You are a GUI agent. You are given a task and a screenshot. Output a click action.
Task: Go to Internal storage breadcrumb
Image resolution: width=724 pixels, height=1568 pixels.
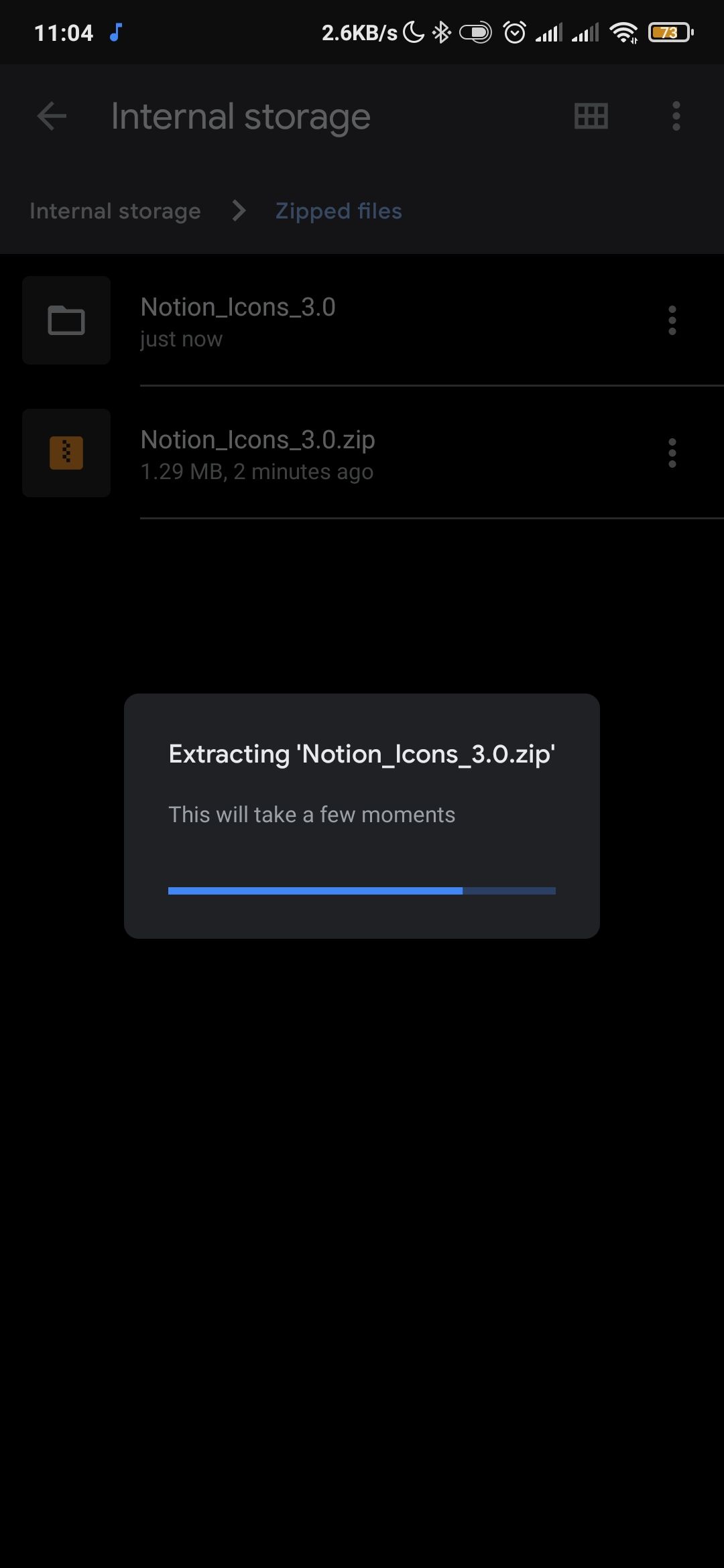(115, 211)
